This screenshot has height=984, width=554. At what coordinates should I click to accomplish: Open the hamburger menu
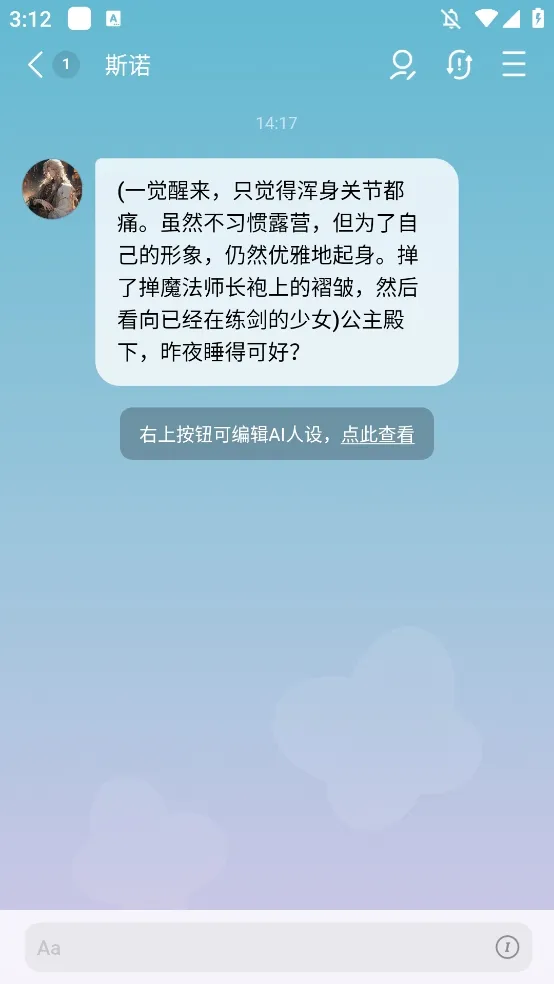coord(514,65)
